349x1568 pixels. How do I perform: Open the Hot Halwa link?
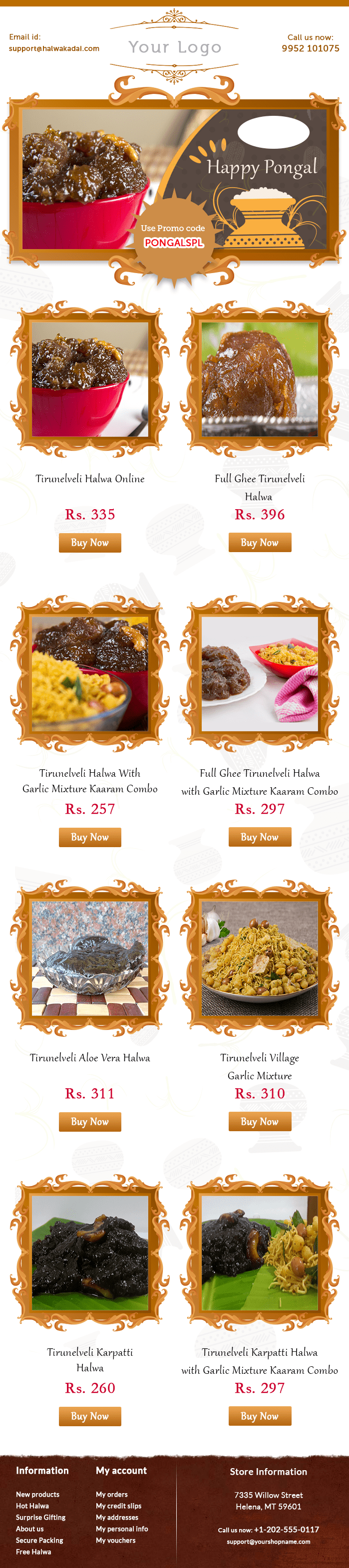pyautogui.click(x=32, y=1506)
